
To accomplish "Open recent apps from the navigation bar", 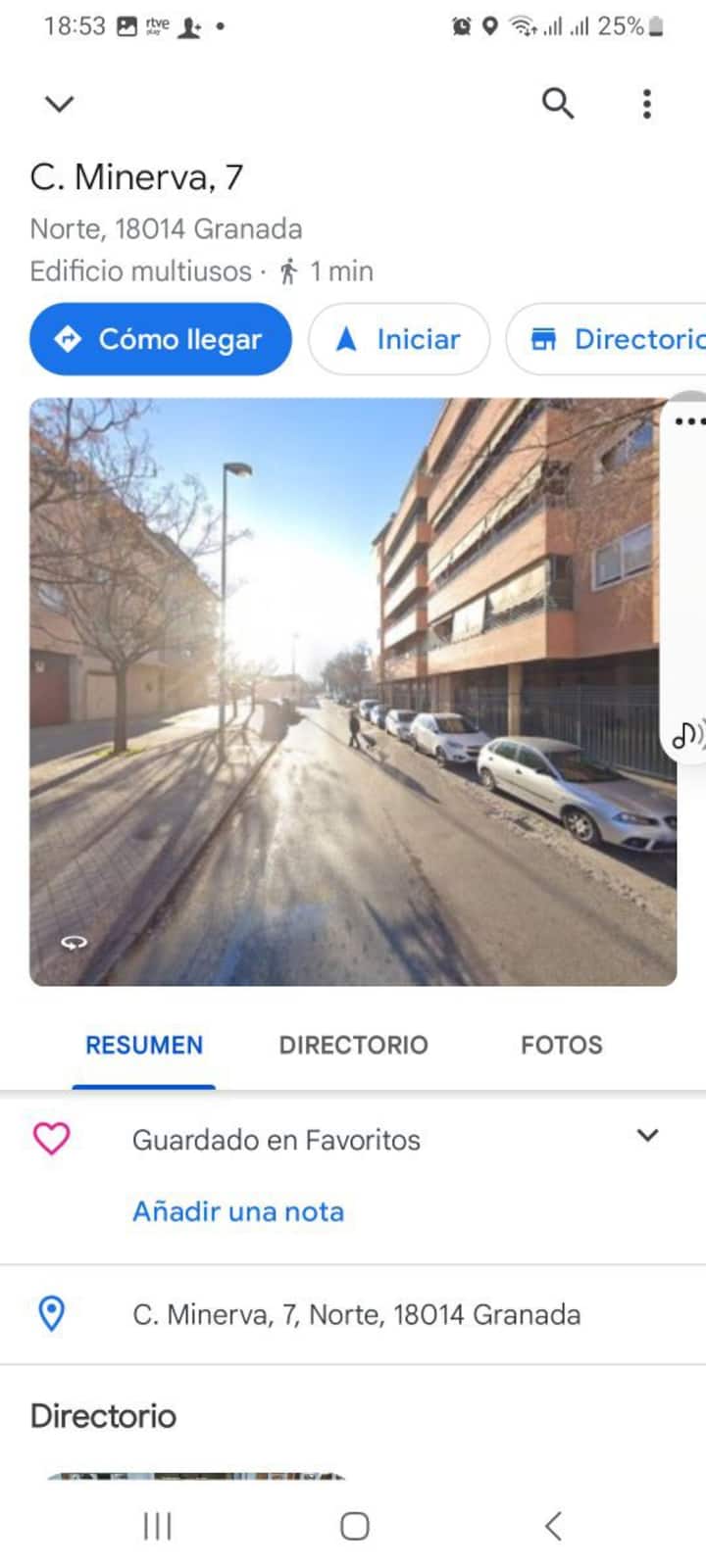I will (157, 1525).
